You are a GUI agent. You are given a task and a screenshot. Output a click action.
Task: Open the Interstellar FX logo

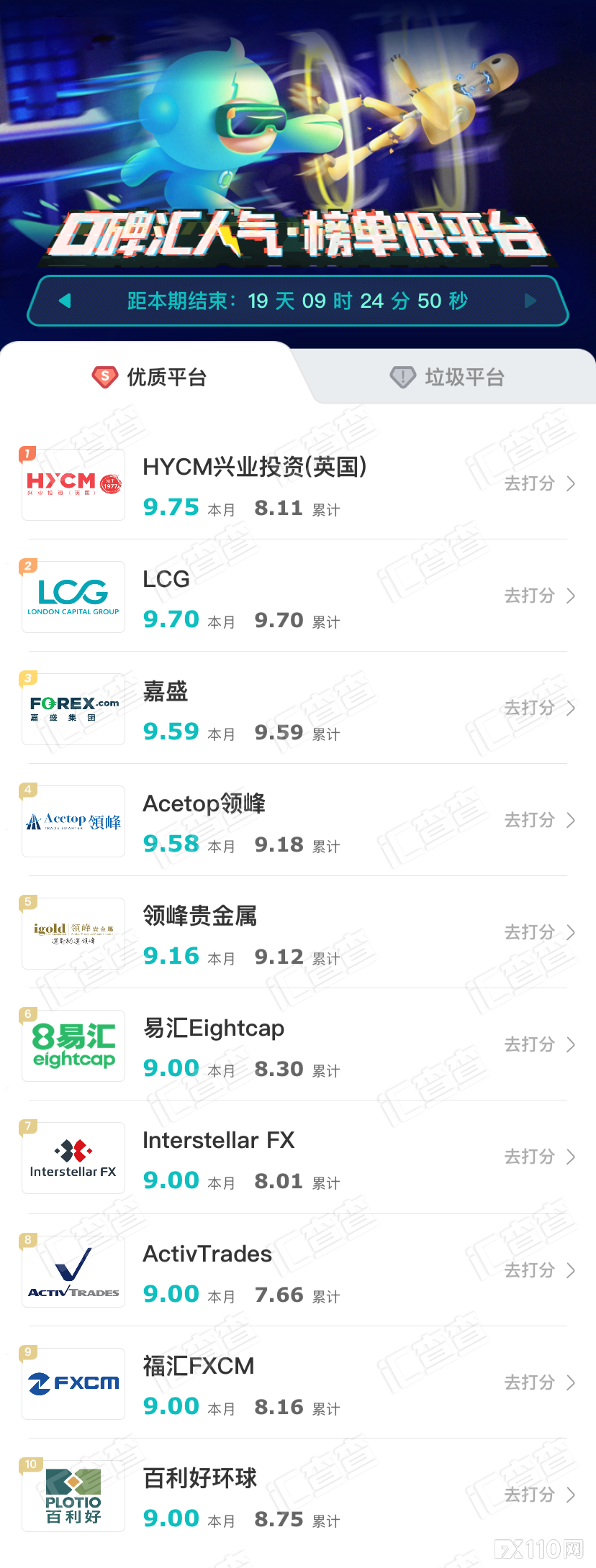(x=72, y=1158)
